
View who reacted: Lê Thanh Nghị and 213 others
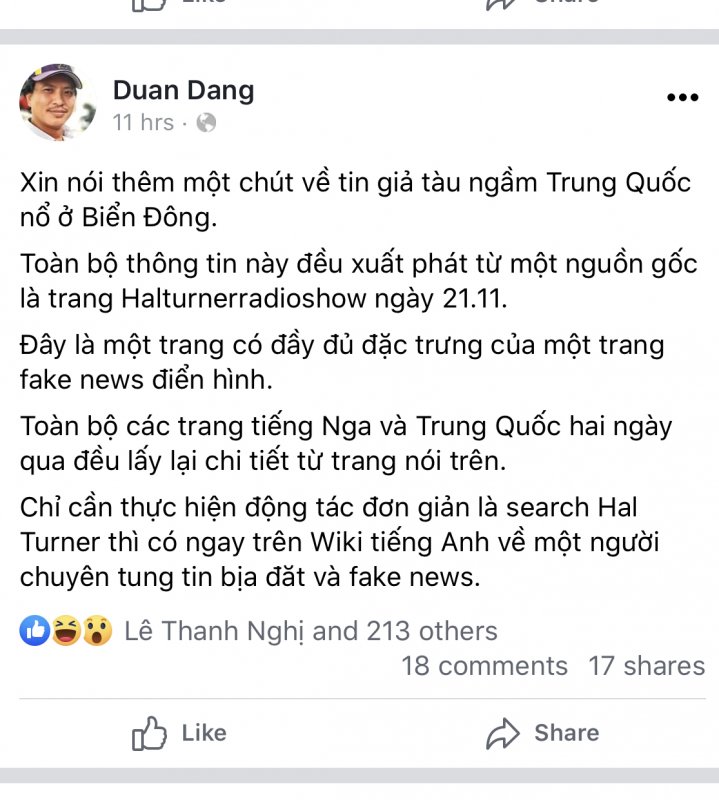[309, 631]
